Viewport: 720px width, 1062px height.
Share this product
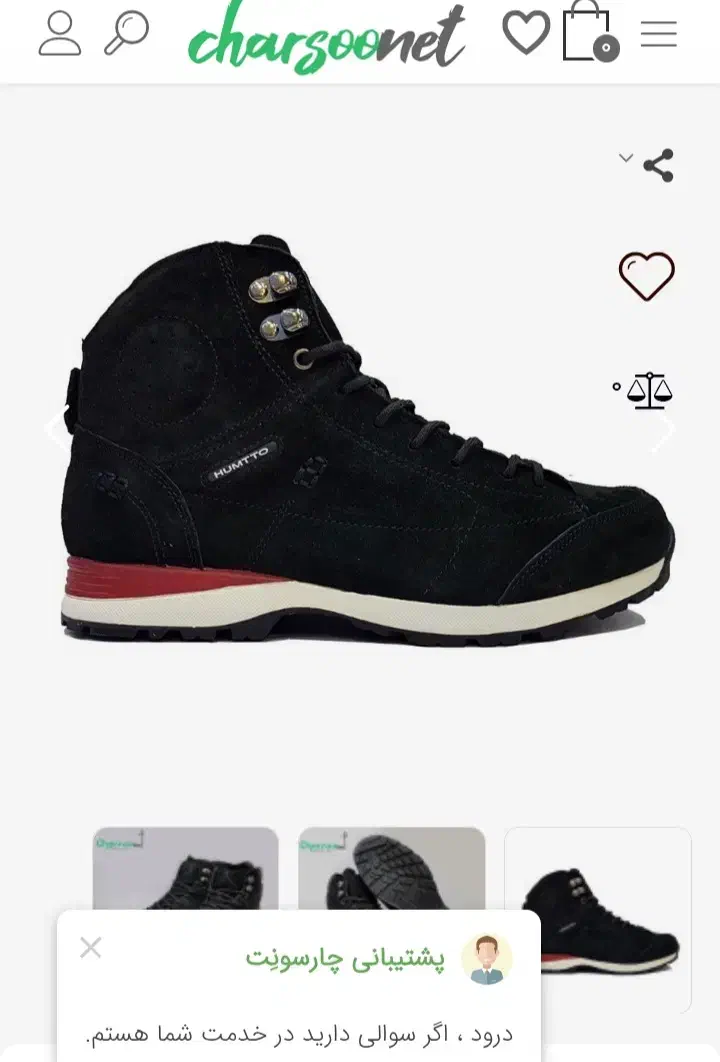tap(658, 165)
